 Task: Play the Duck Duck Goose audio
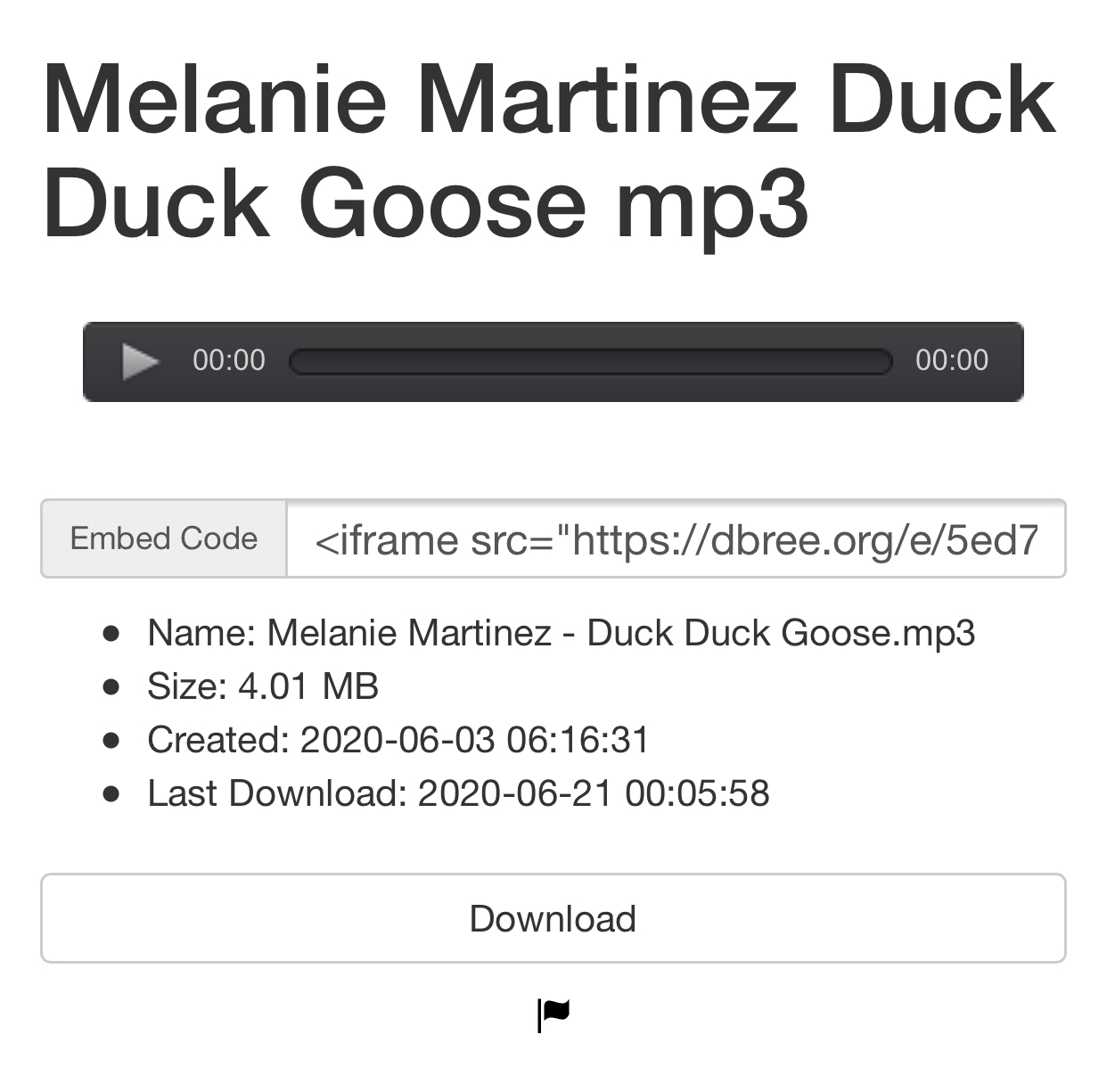140,361
